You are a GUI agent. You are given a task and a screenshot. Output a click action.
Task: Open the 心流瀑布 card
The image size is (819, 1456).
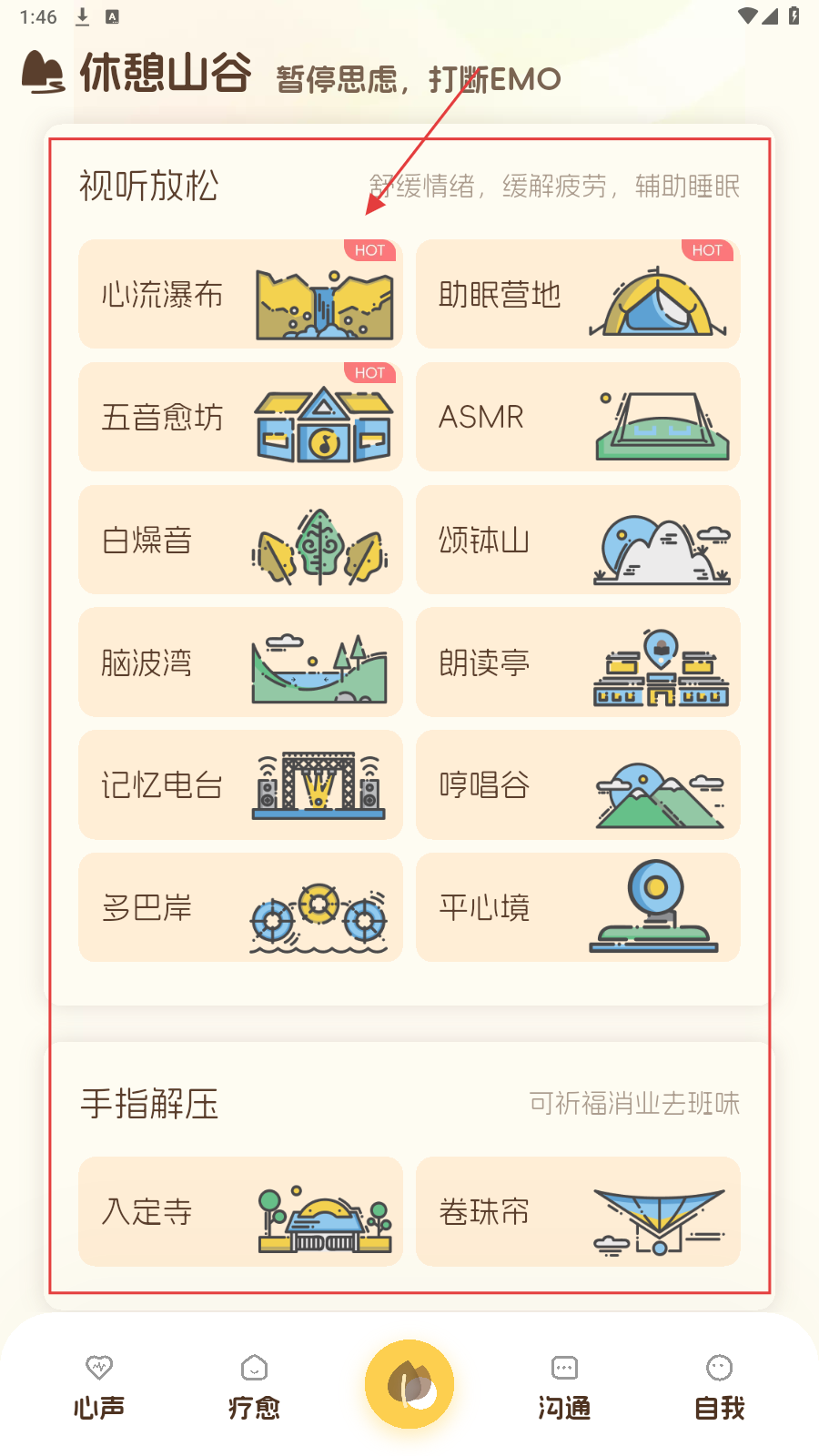(x=240, y=294)
